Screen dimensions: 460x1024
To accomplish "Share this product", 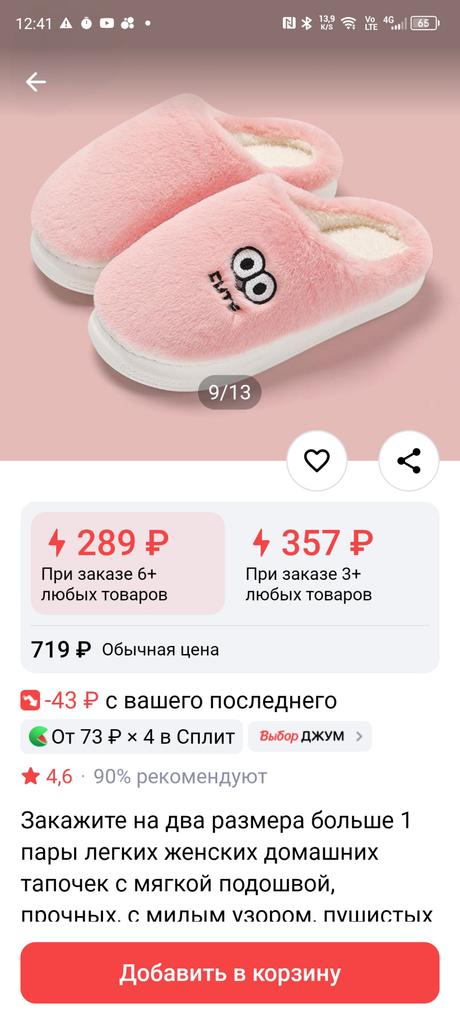I will 409,461.
